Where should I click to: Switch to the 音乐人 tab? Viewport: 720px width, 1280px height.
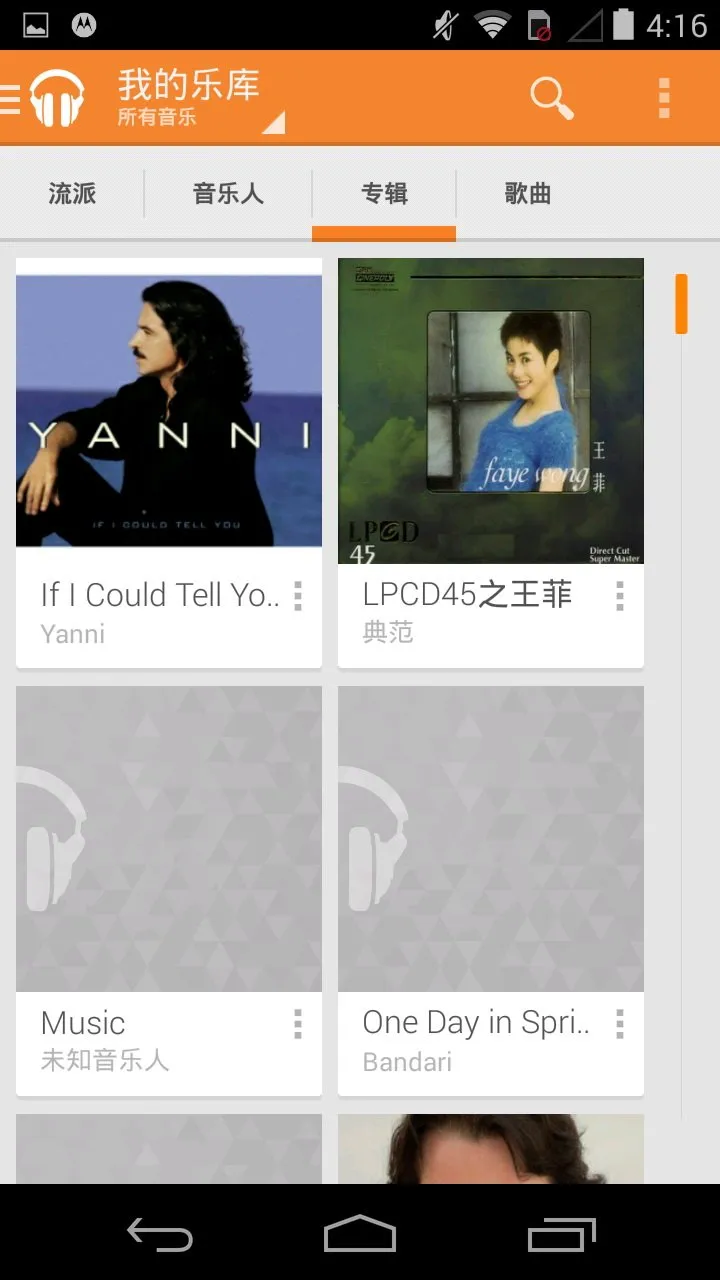click(228, 194)
